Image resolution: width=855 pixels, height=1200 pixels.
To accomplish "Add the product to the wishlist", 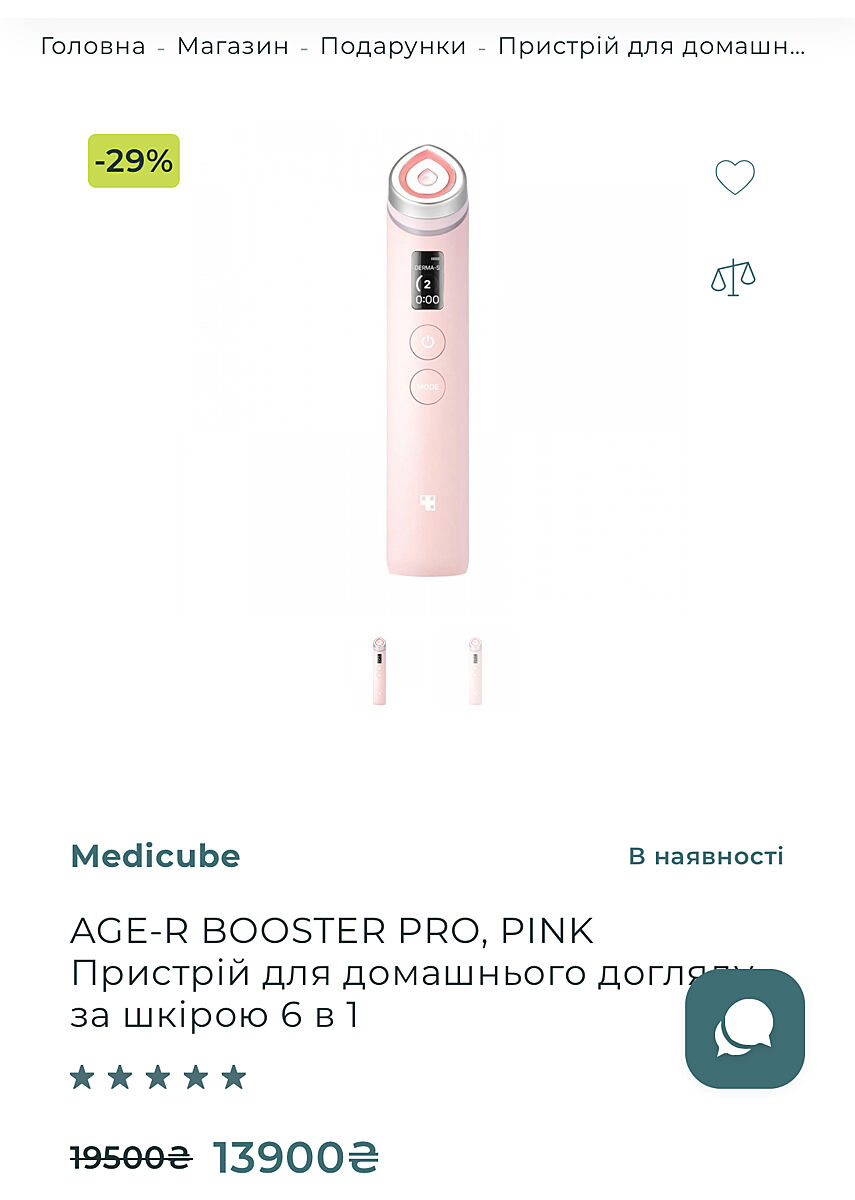I will tap(734, 178).
